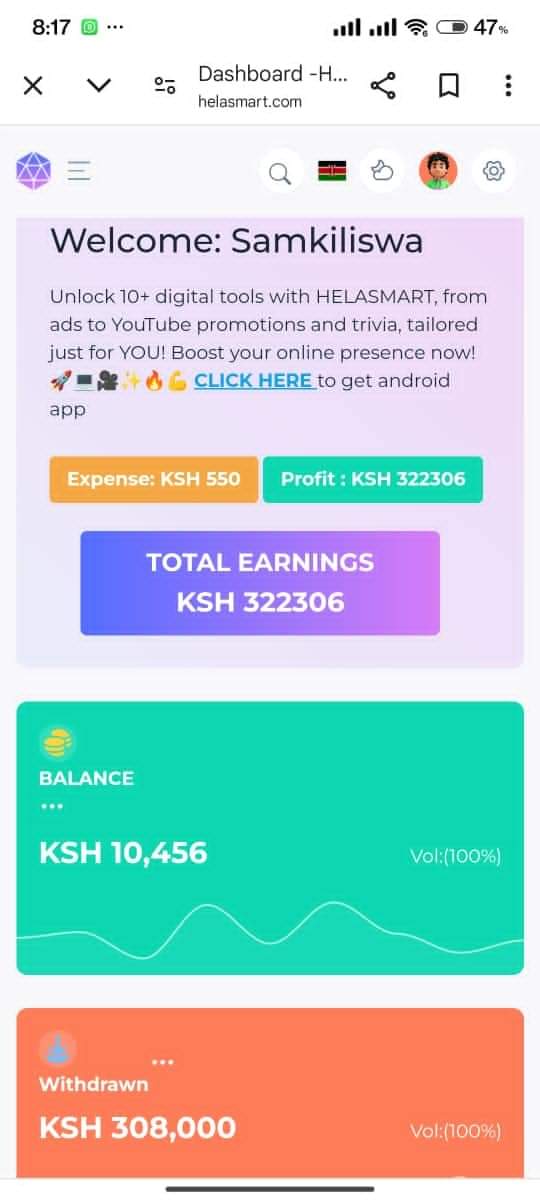Open the settings gear icon
540x1200 pixels.
point(493,171)
